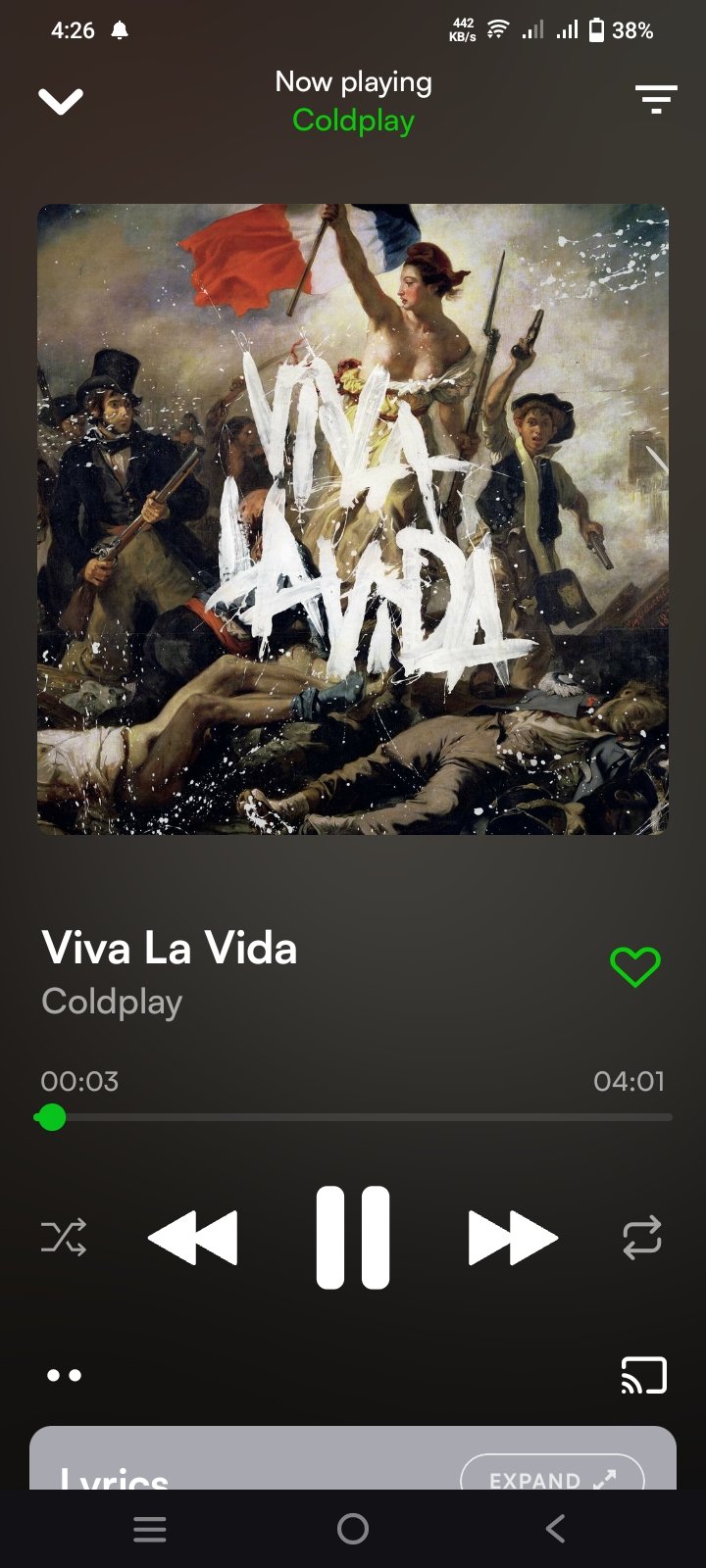Open the cast to device icon
The height and width of the screenshot is (1568, 706).
point(644,1375)
